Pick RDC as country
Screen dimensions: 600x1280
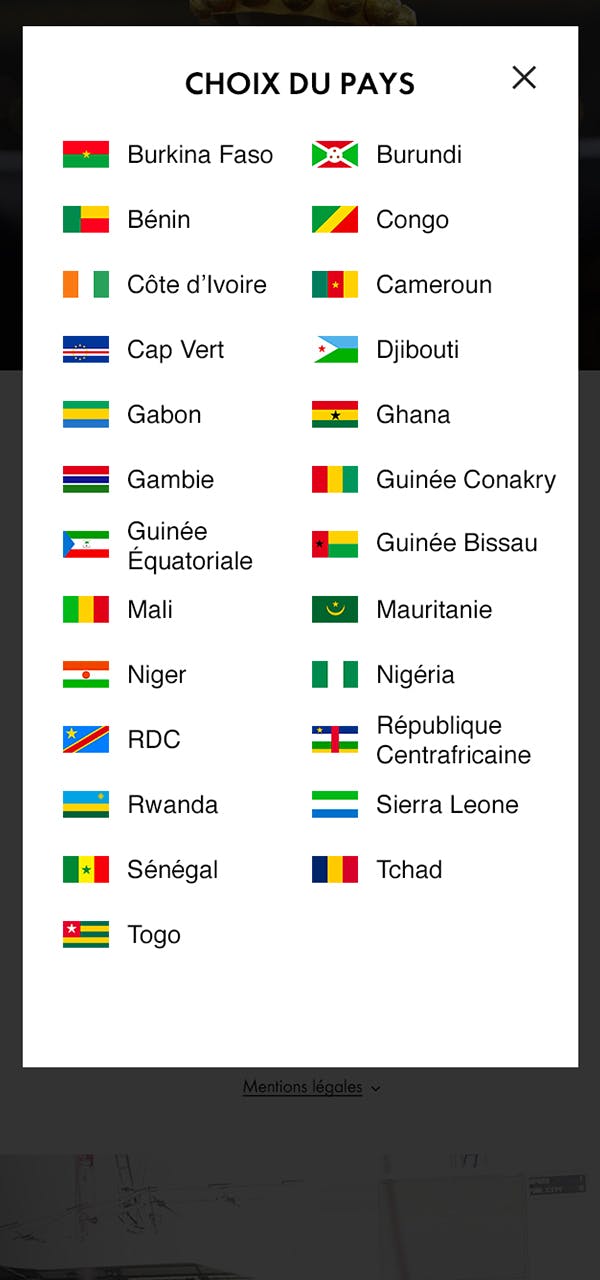[153, 740]
